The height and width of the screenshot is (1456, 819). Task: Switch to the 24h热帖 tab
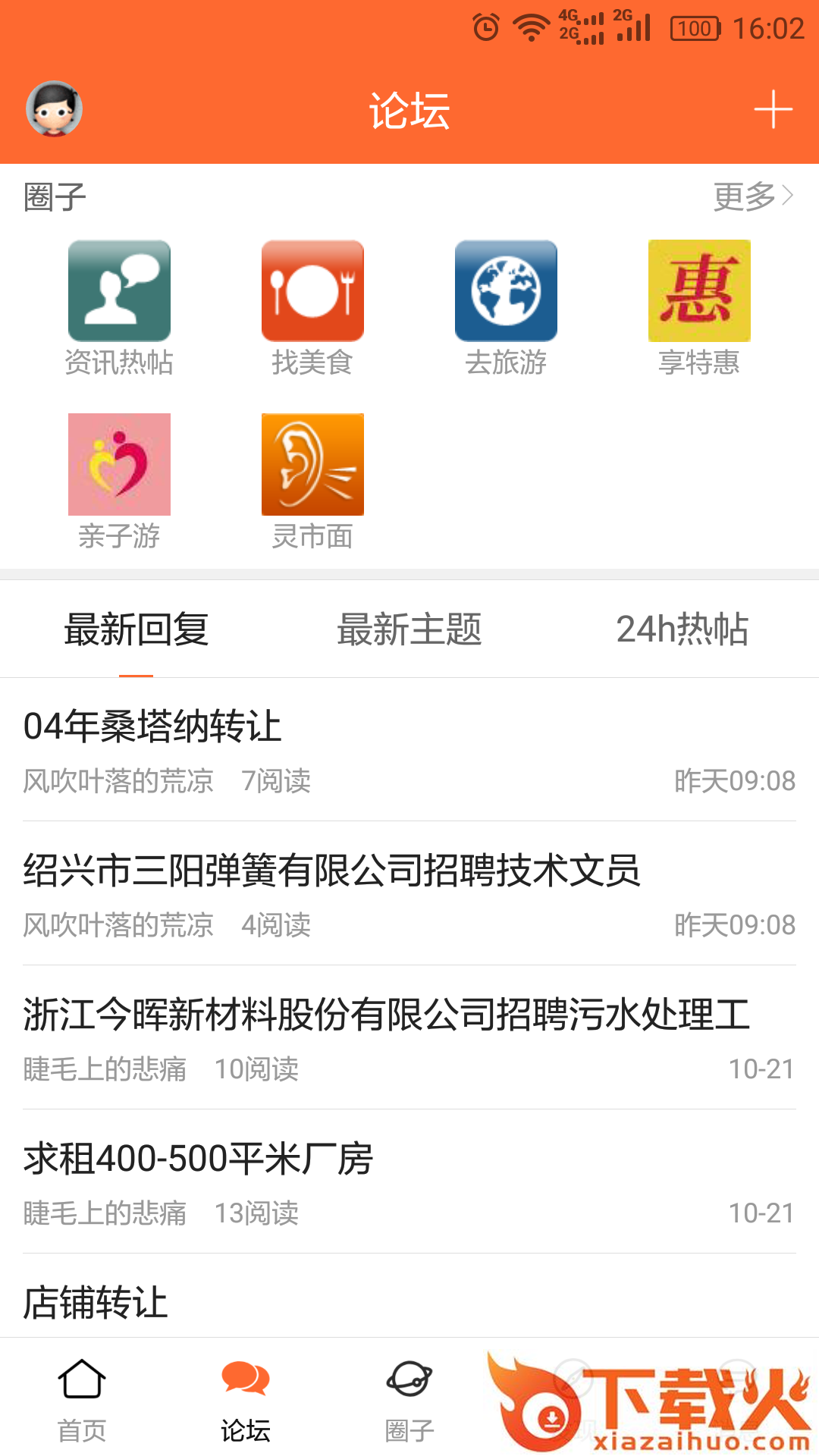(682, 629)
